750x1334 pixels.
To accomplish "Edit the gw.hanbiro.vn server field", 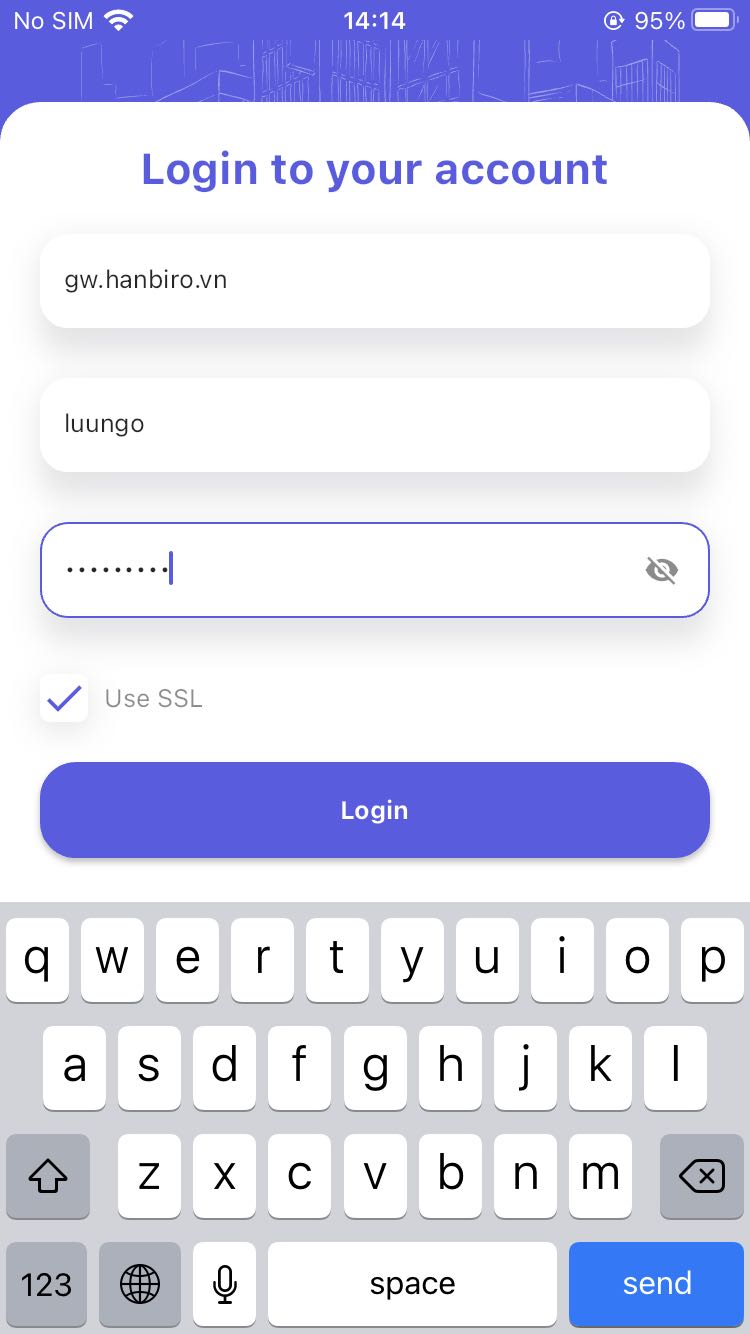I will point(375,281).
